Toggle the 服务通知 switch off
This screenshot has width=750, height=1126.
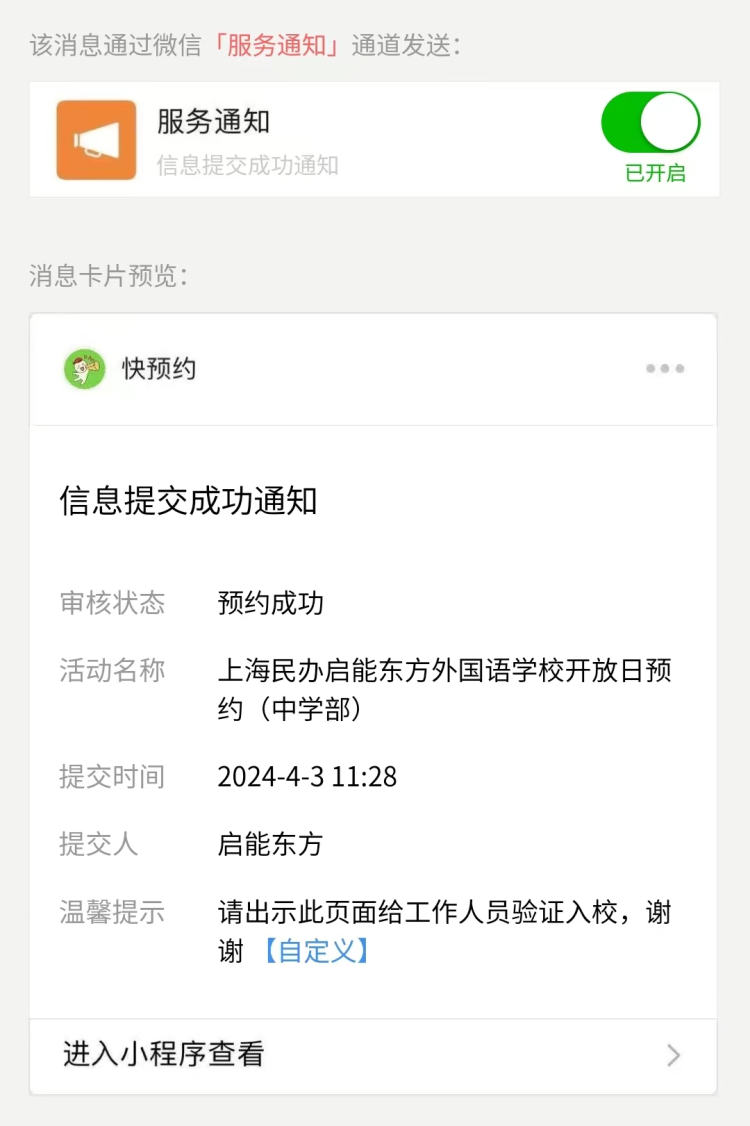(650, 123)
